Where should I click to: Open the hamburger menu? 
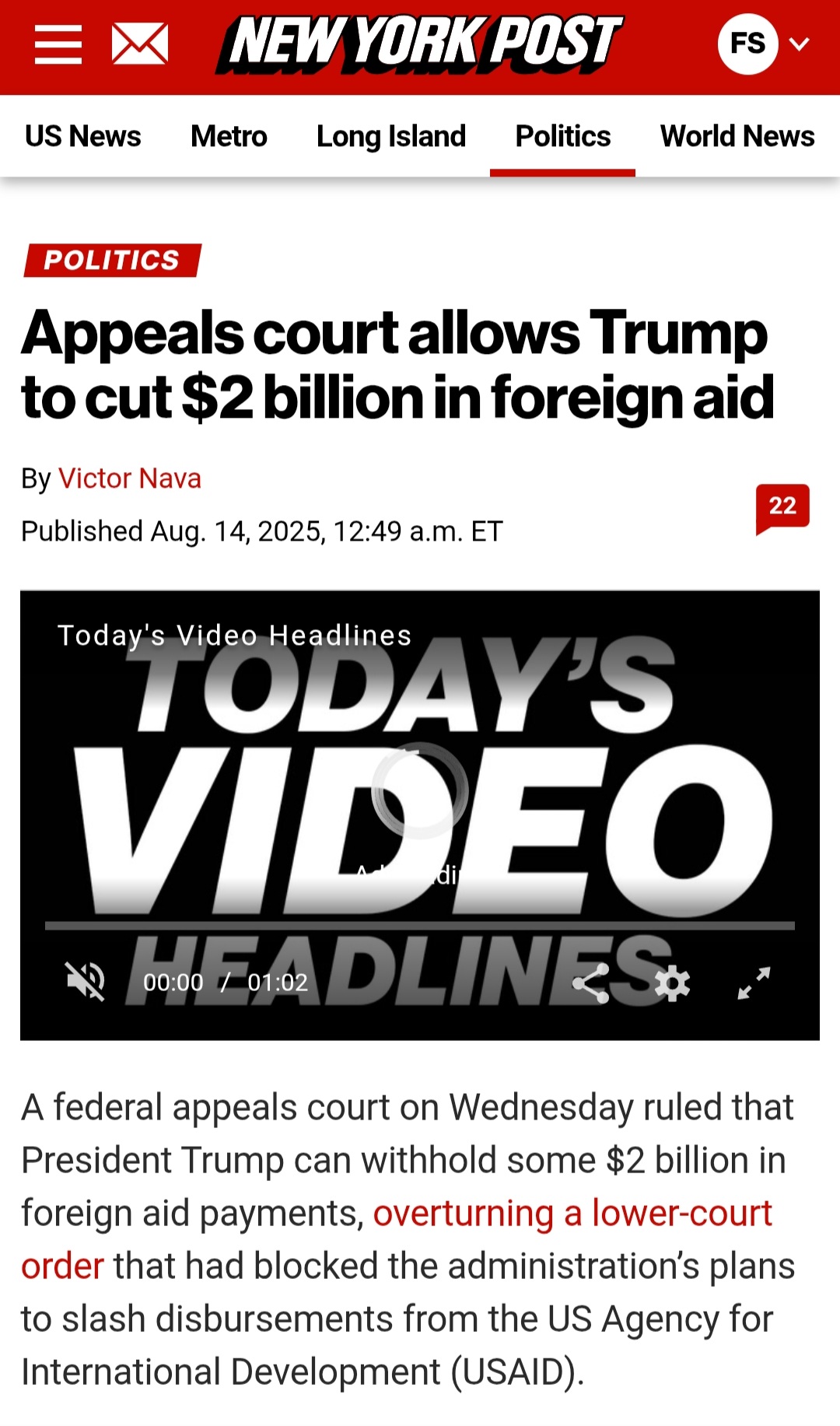pos(58,44)
